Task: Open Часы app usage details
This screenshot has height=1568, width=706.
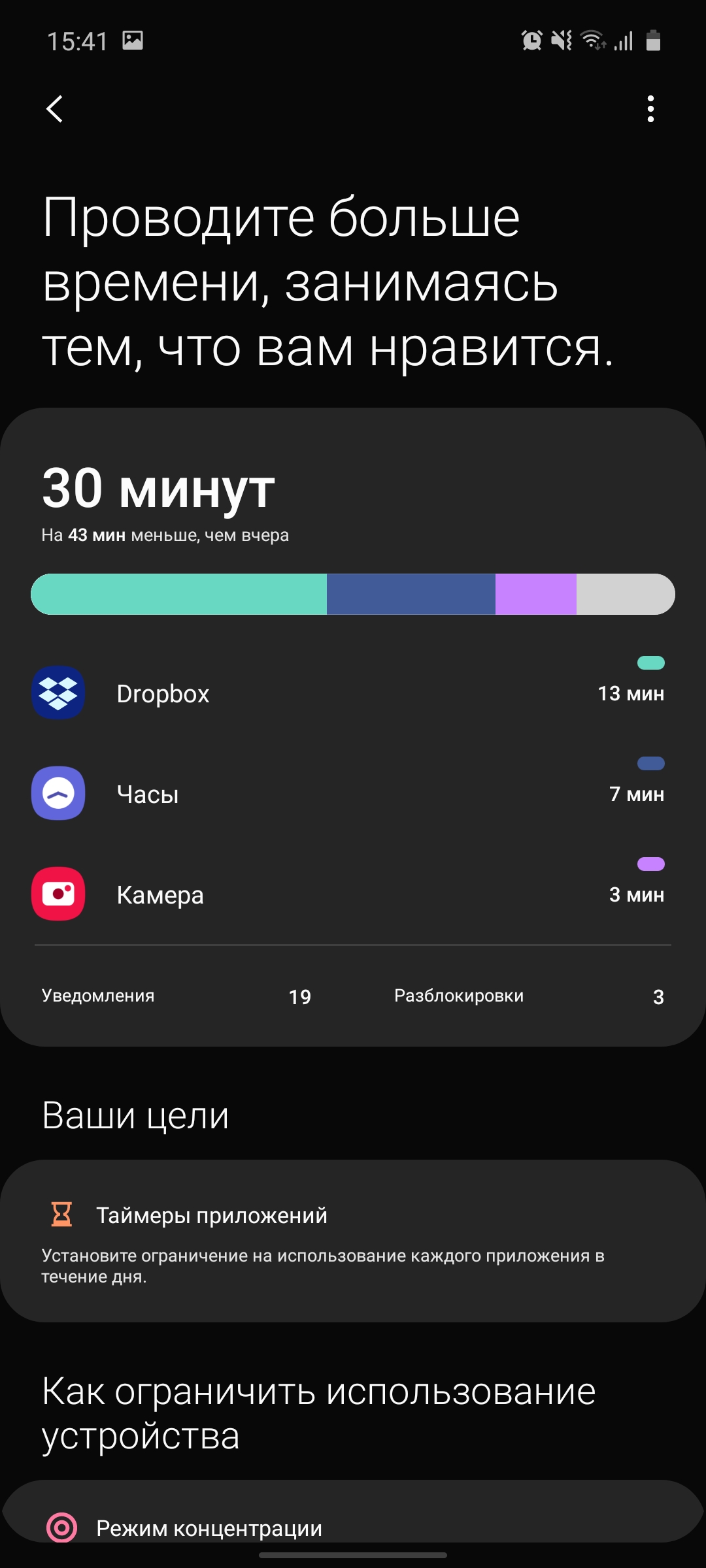Action: click(x=353, y=794)
